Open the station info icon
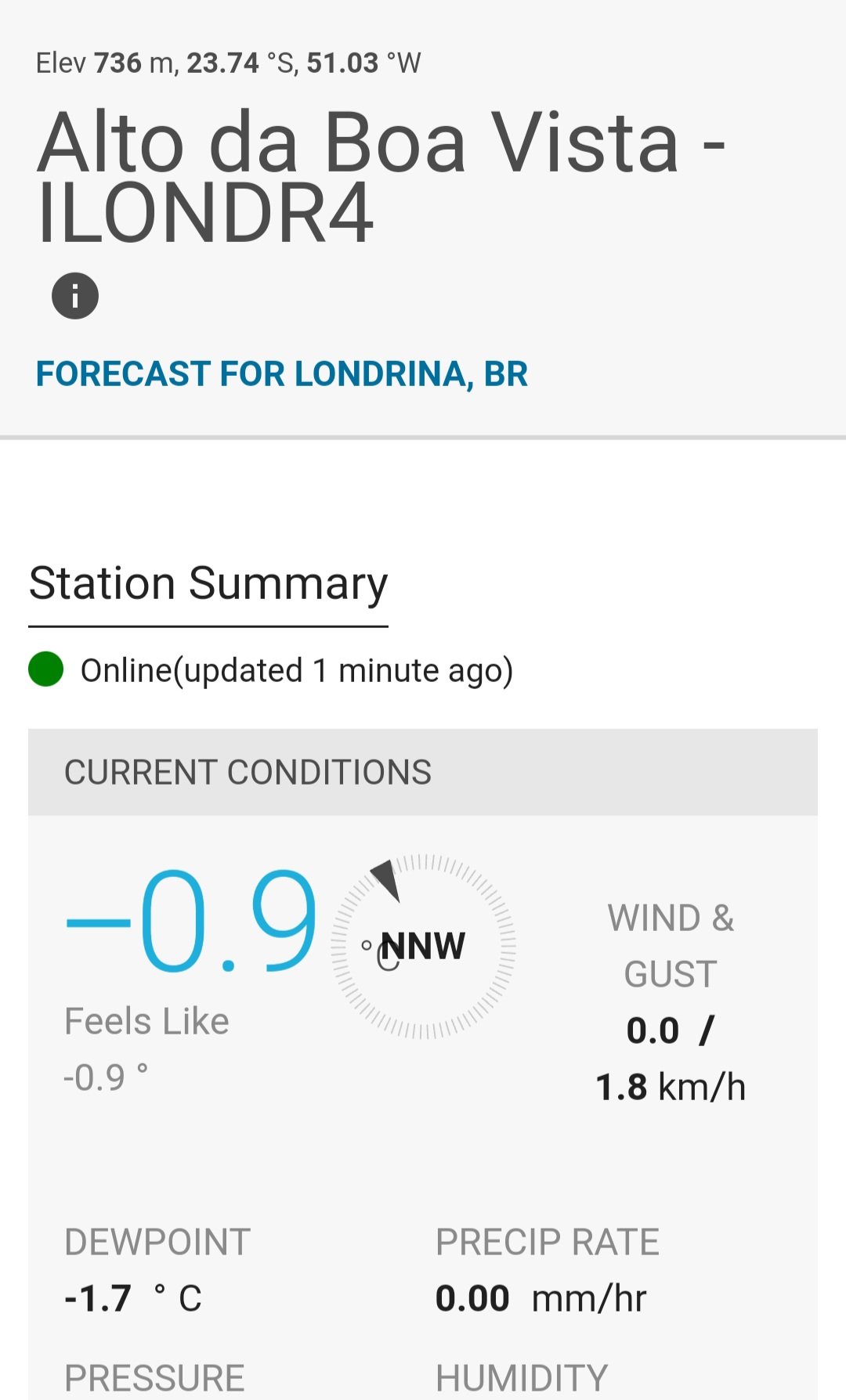The height and width of the screenshot is (1400, 846). point(75,296)
